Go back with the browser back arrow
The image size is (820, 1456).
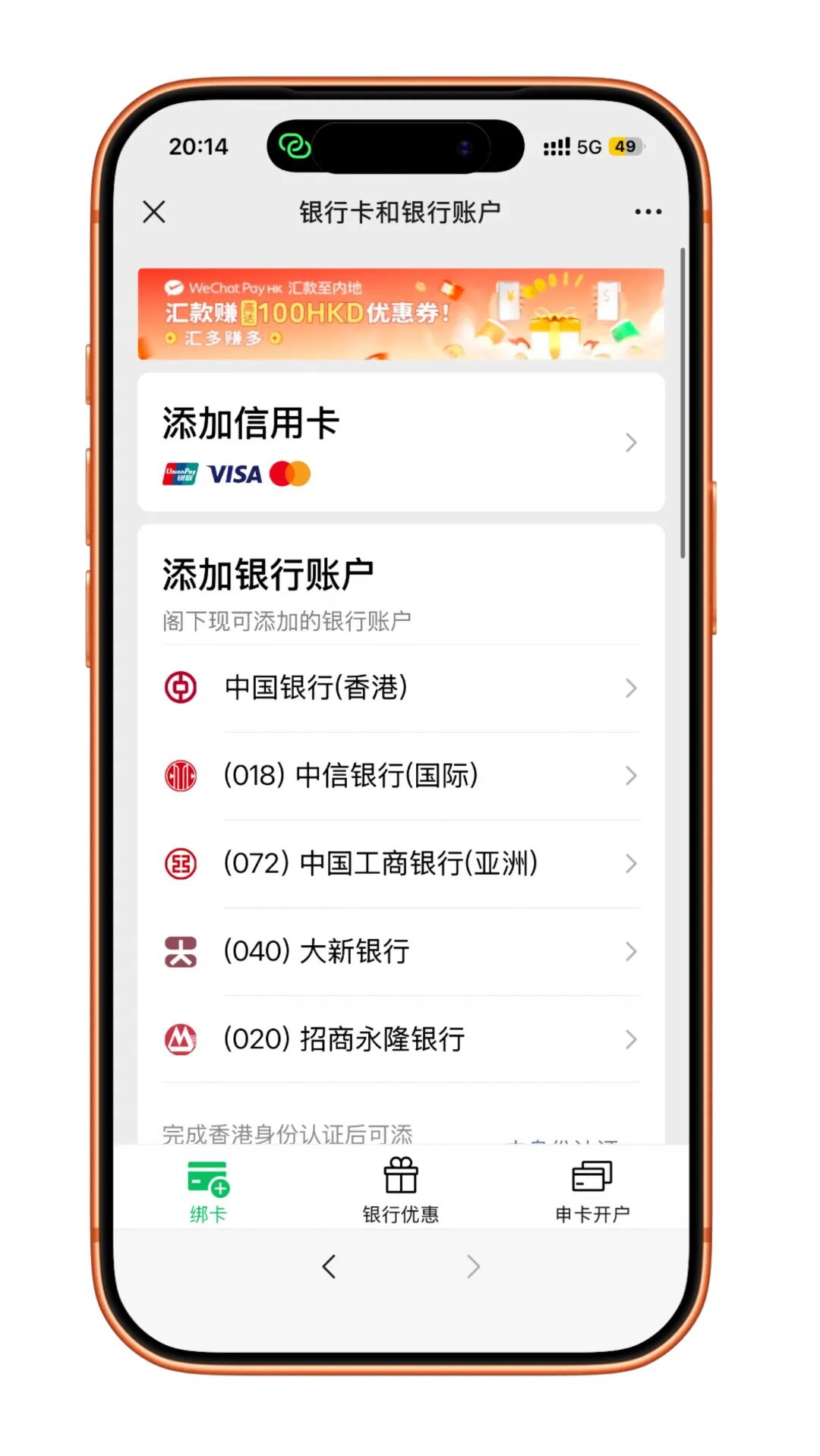point(329,1266)
